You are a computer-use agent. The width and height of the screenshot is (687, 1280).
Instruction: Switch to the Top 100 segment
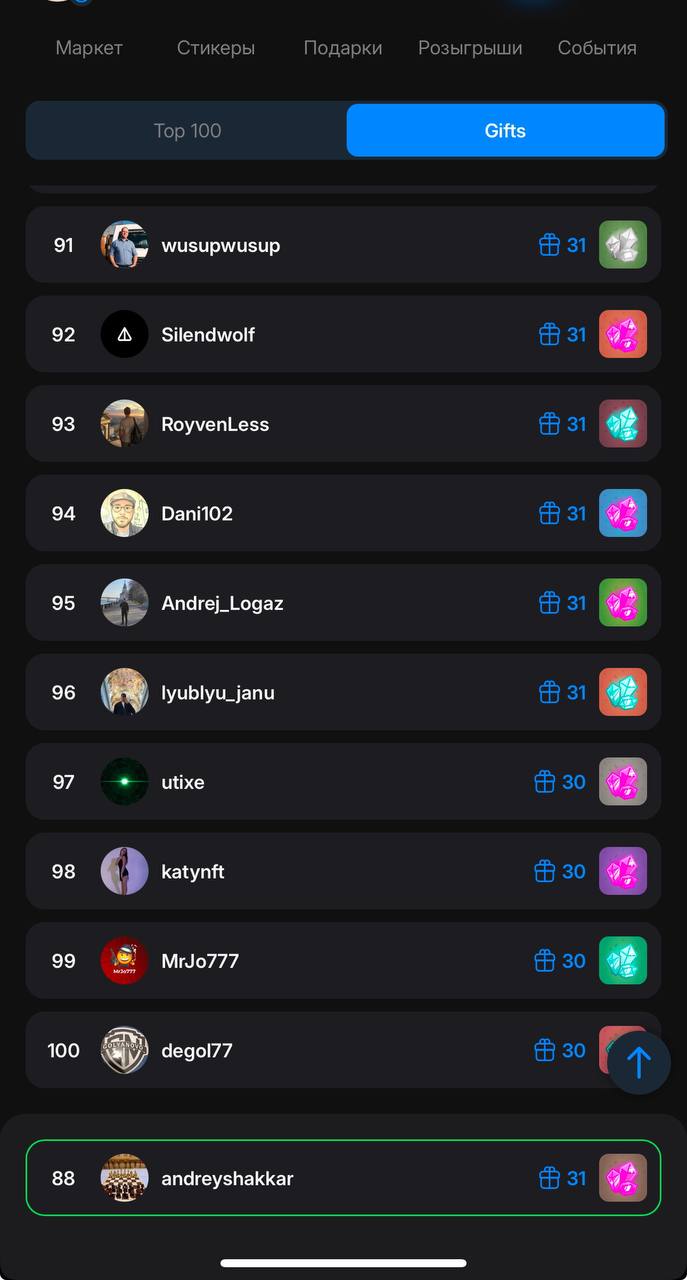click(x=187, y=131)
